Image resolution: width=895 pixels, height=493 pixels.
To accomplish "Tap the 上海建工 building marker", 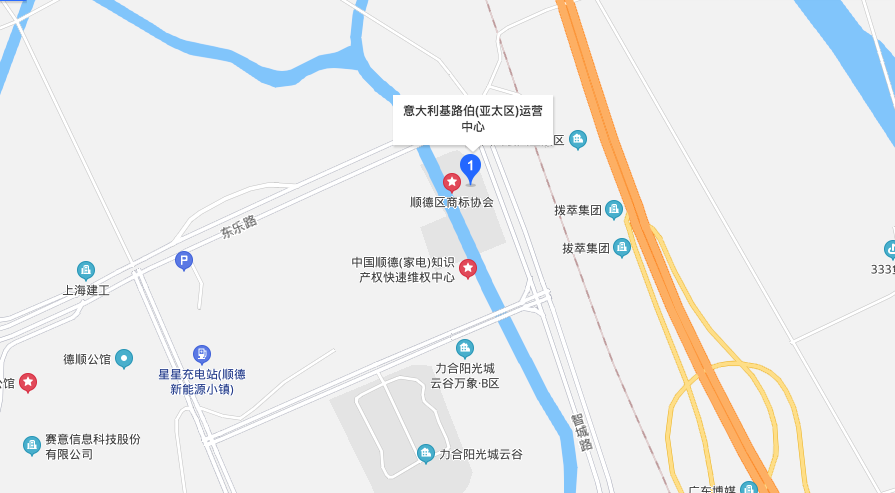I will pos(86,270).
